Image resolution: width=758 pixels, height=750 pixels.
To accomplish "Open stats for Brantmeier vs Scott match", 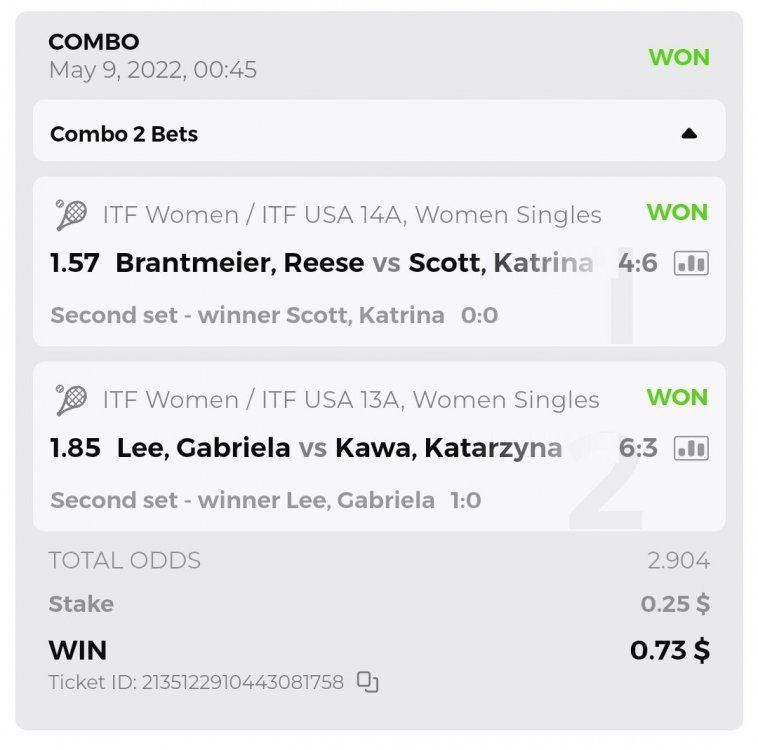I will (x=691, y=263).
